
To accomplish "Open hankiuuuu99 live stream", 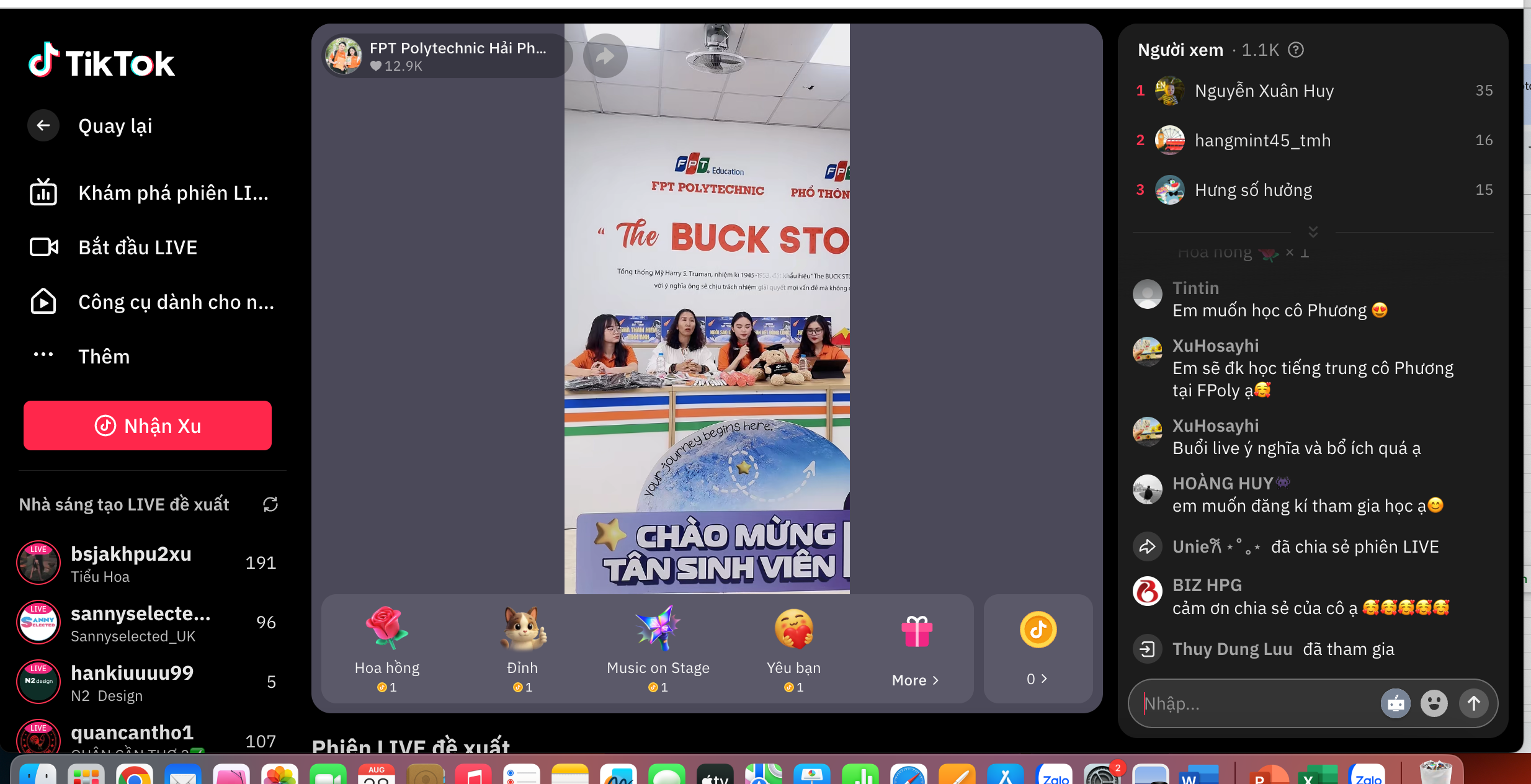I will pos(148,682).
